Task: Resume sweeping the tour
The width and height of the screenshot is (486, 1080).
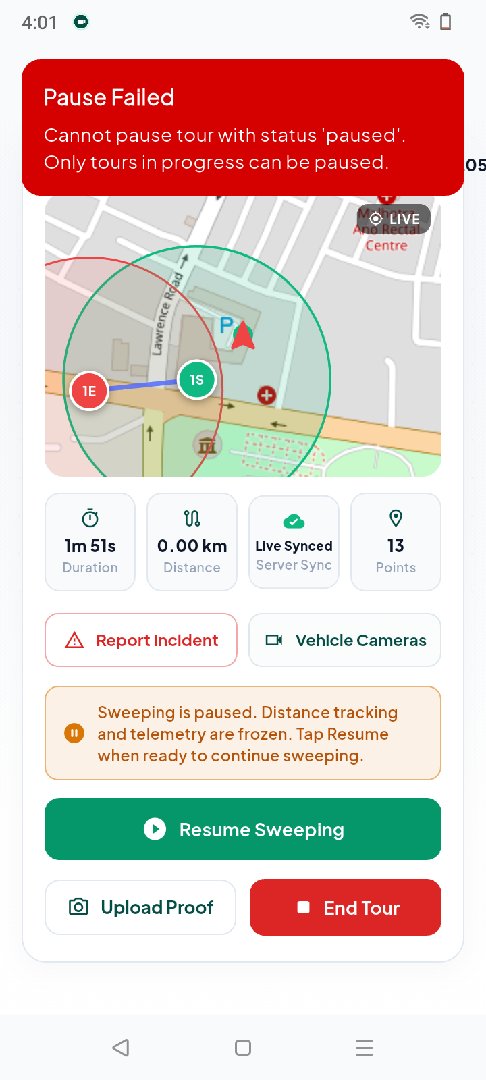Action: click(x=242, y=829)
